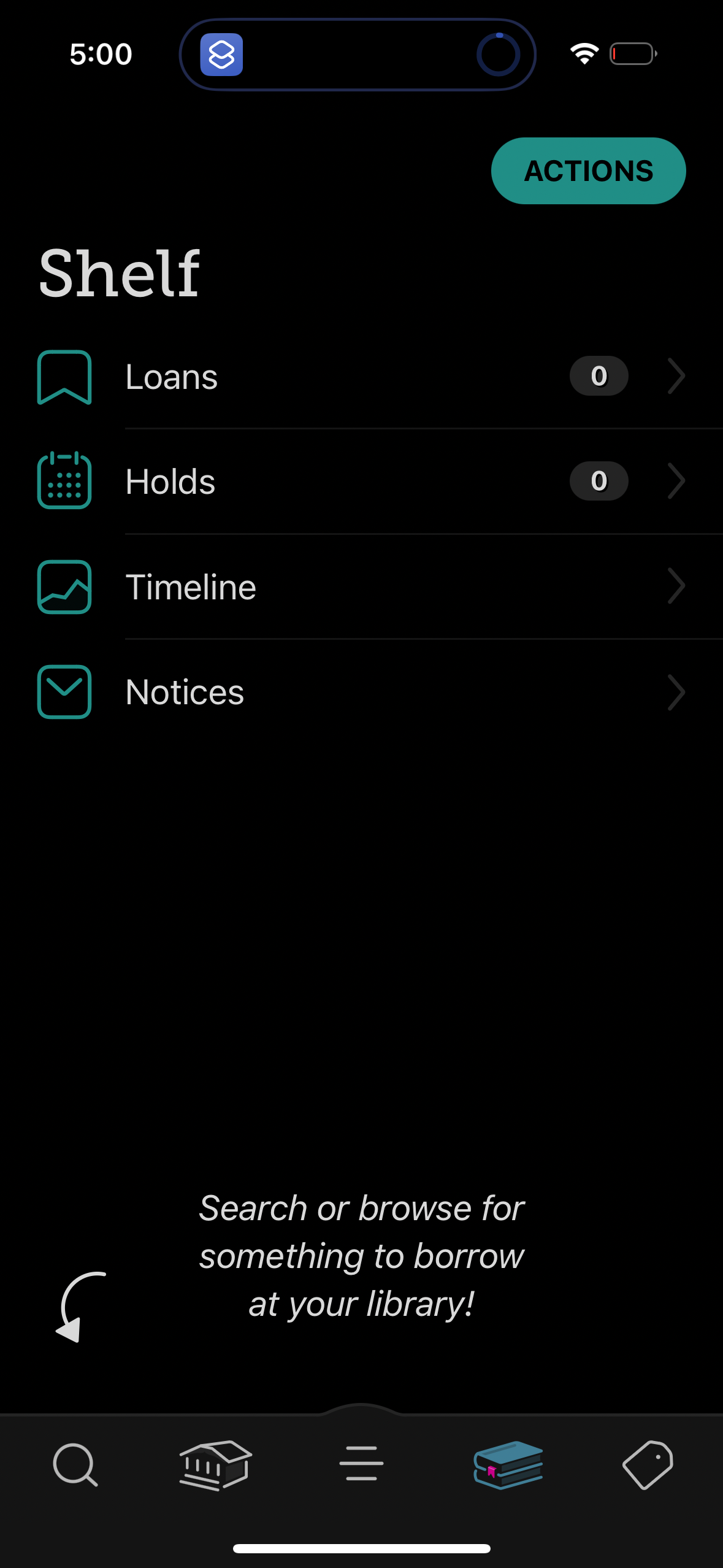Open the Library icon in bottom navigation

215,1465
